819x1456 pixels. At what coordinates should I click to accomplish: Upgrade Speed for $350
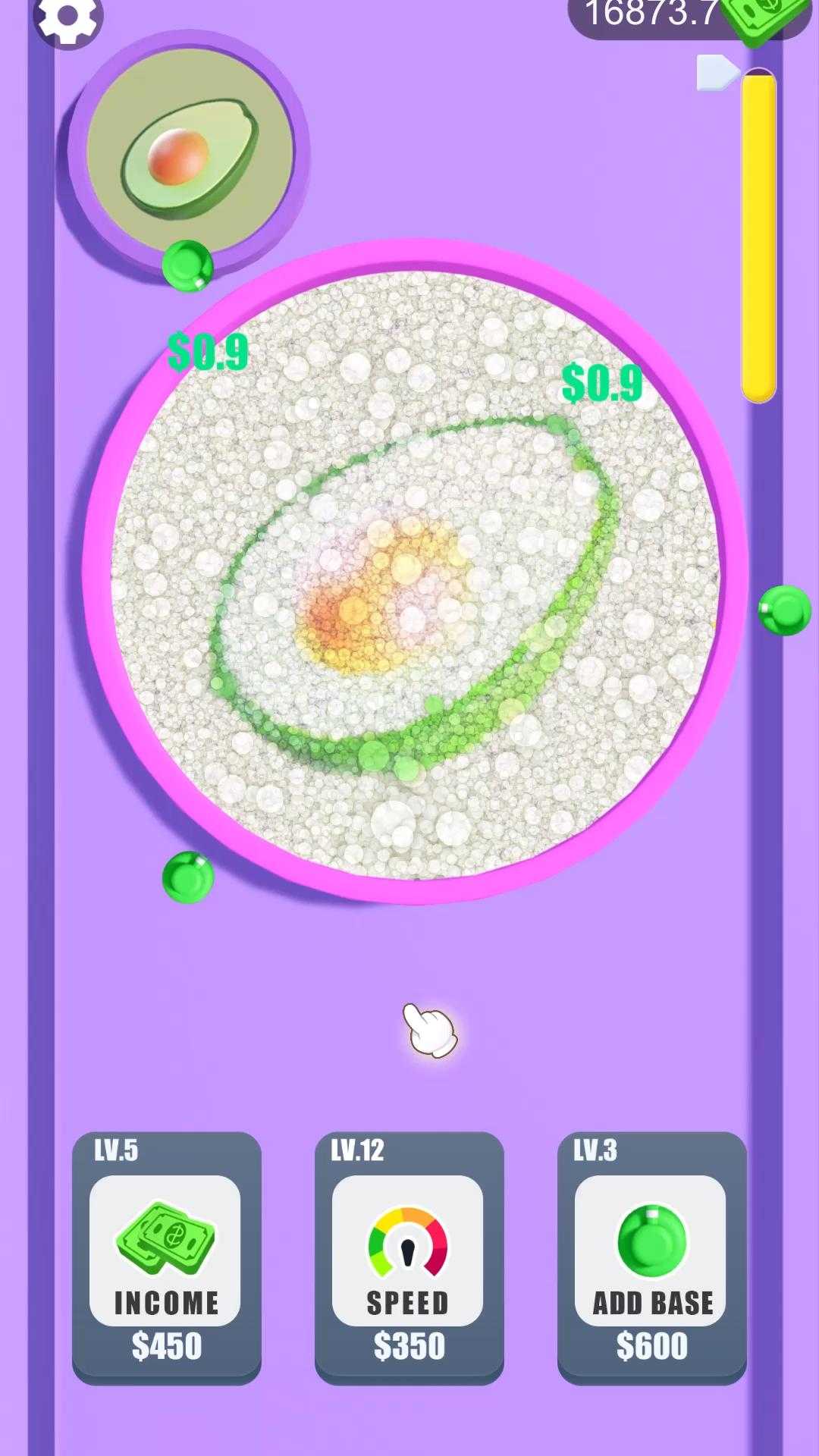[x=409, y=1257]
